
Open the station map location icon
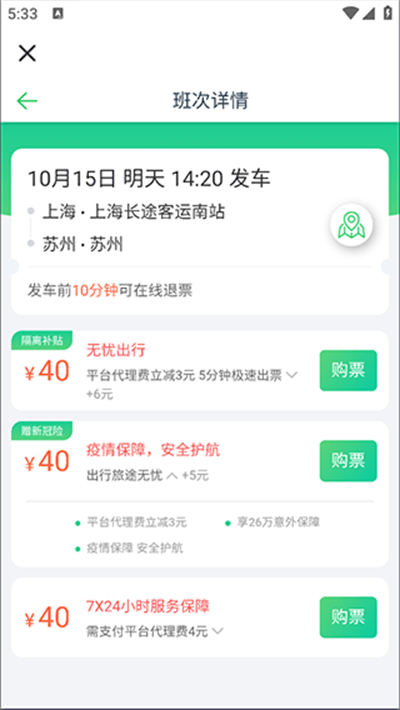(352, 225)
